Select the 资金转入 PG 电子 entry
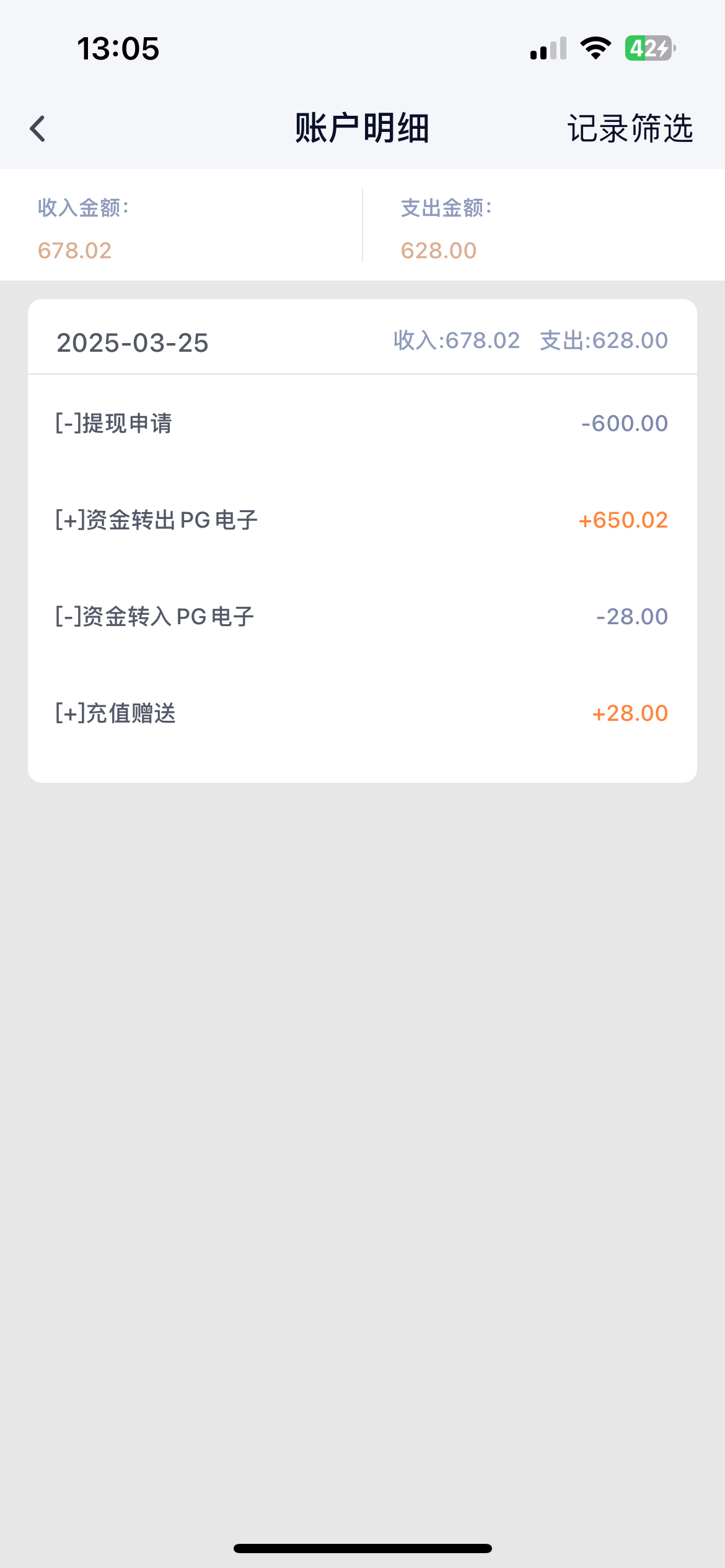Image resolution: width=725 pixels, height=1568 pixels. point(152,616)
